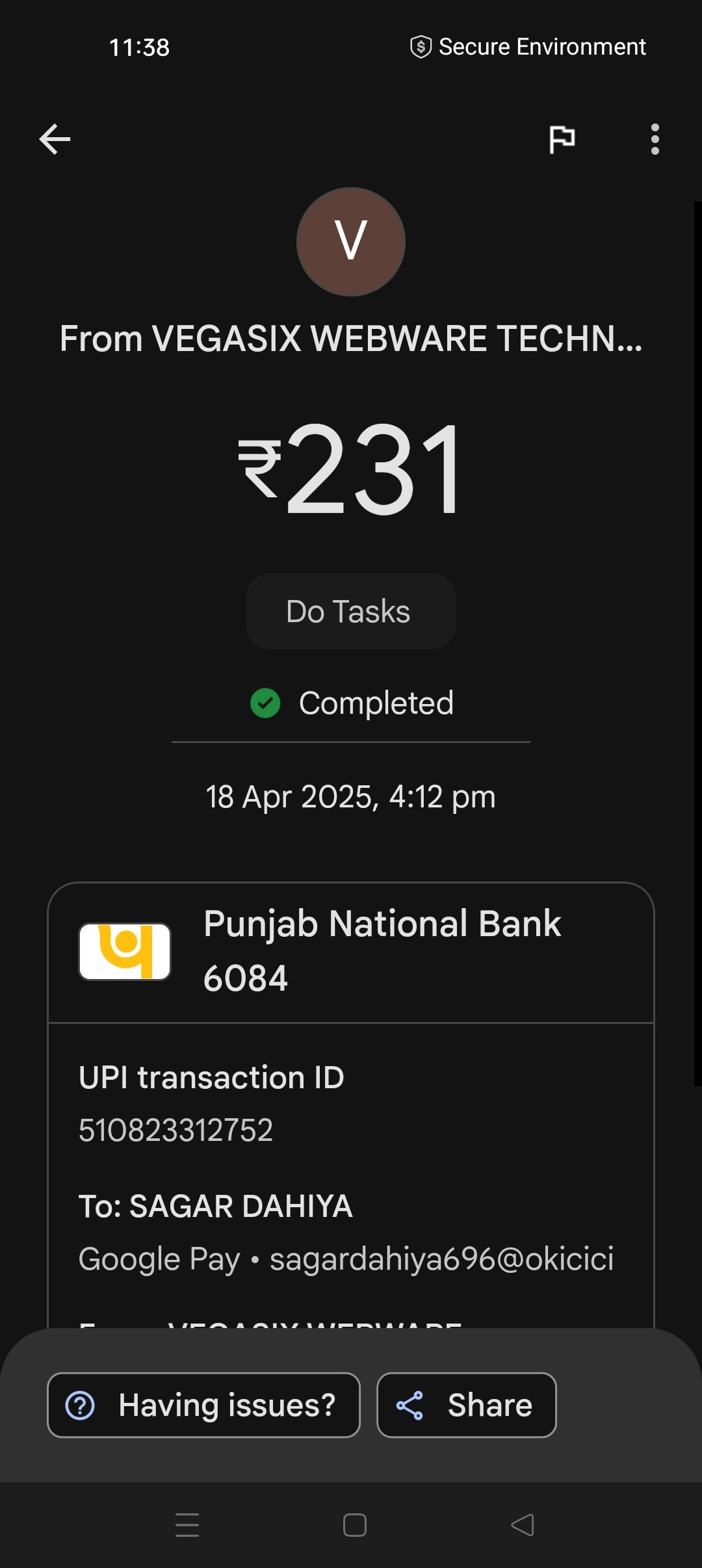This screenshot has height=1568, width=702.
Task: Share this payment receipt
Action: (466, 1405)
